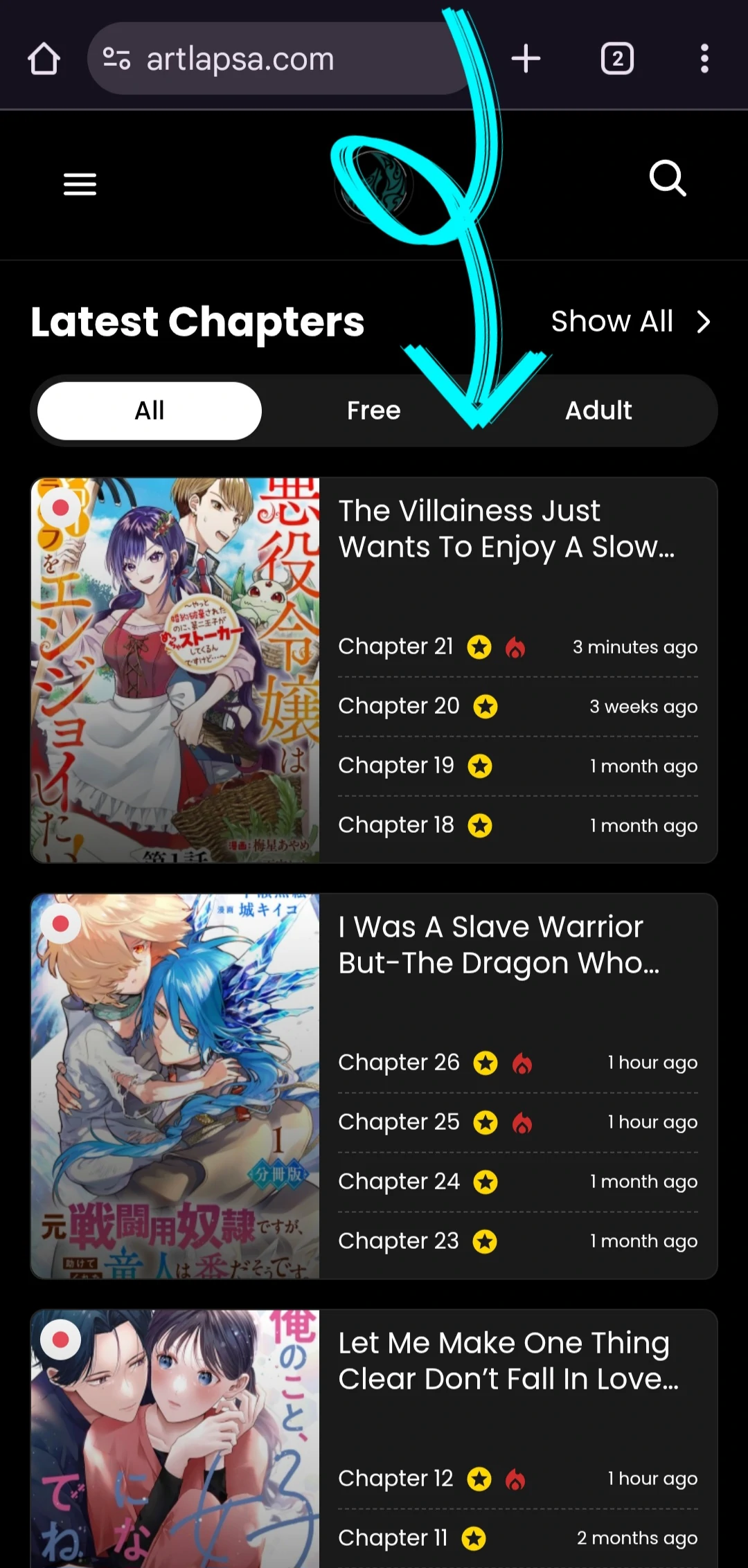Add a new browser tab
748x1568 pixels.
point(526,59)
